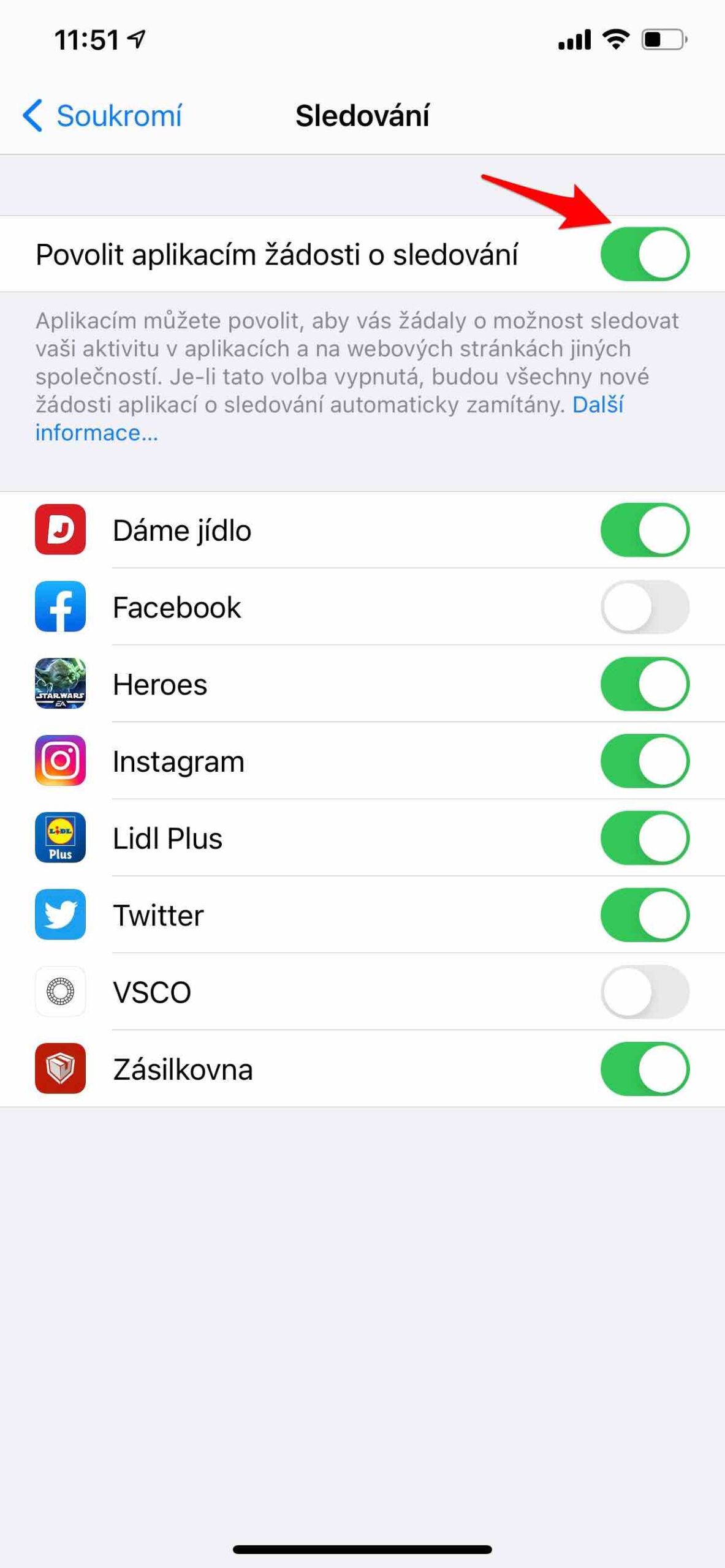Tap the Star Wars Heroes app icon

click(x=60, y=685)
